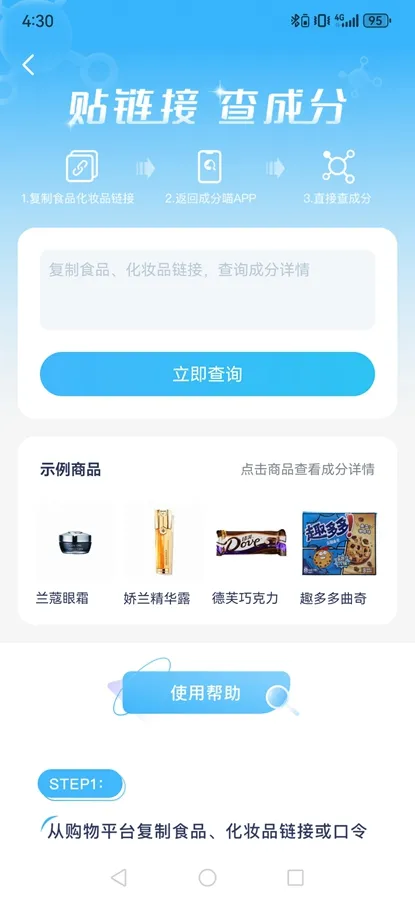This screenshot has height=900, width=415.
Task: Tap the 立即查询 button
Action: click(207, 374)
